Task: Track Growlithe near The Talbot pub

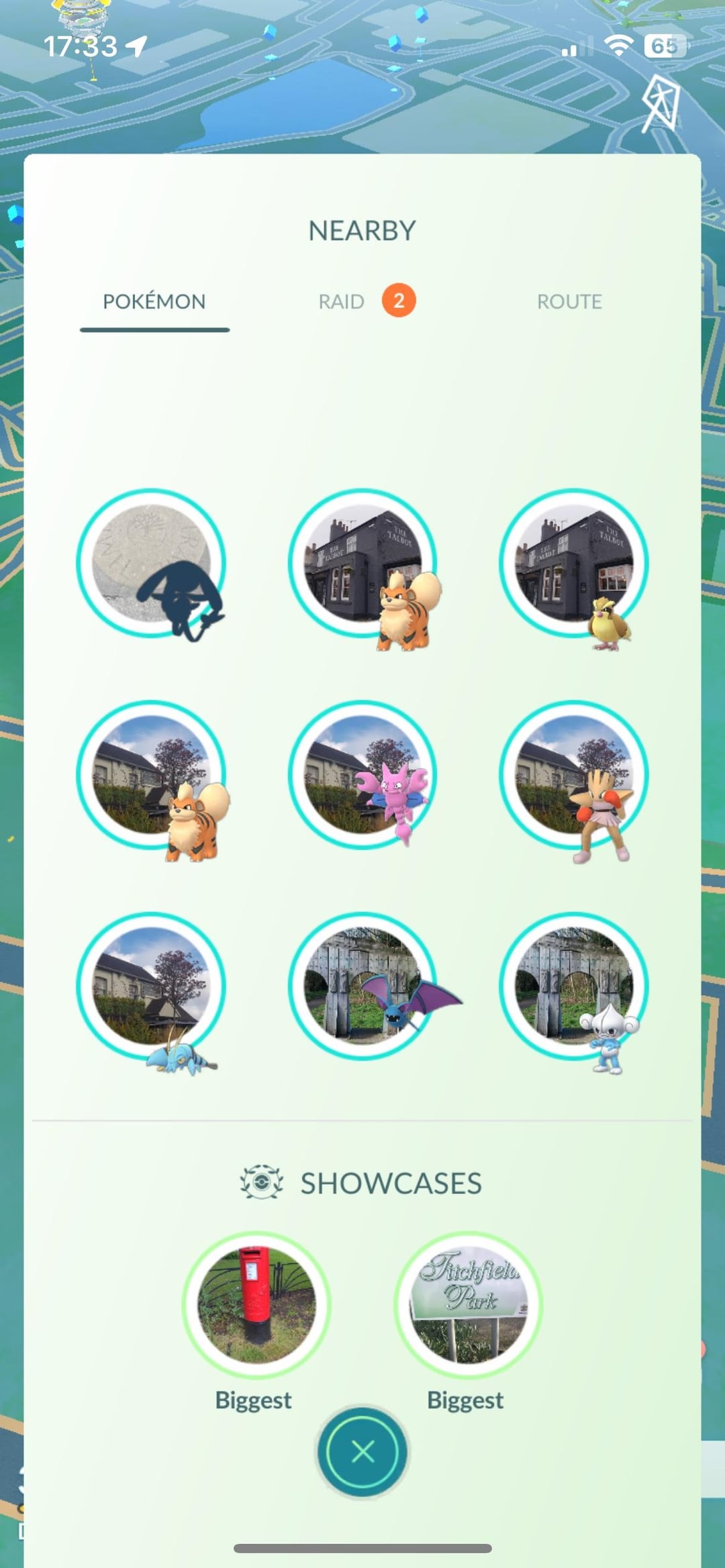Action: pyautogui.click(x=363, y=564)
